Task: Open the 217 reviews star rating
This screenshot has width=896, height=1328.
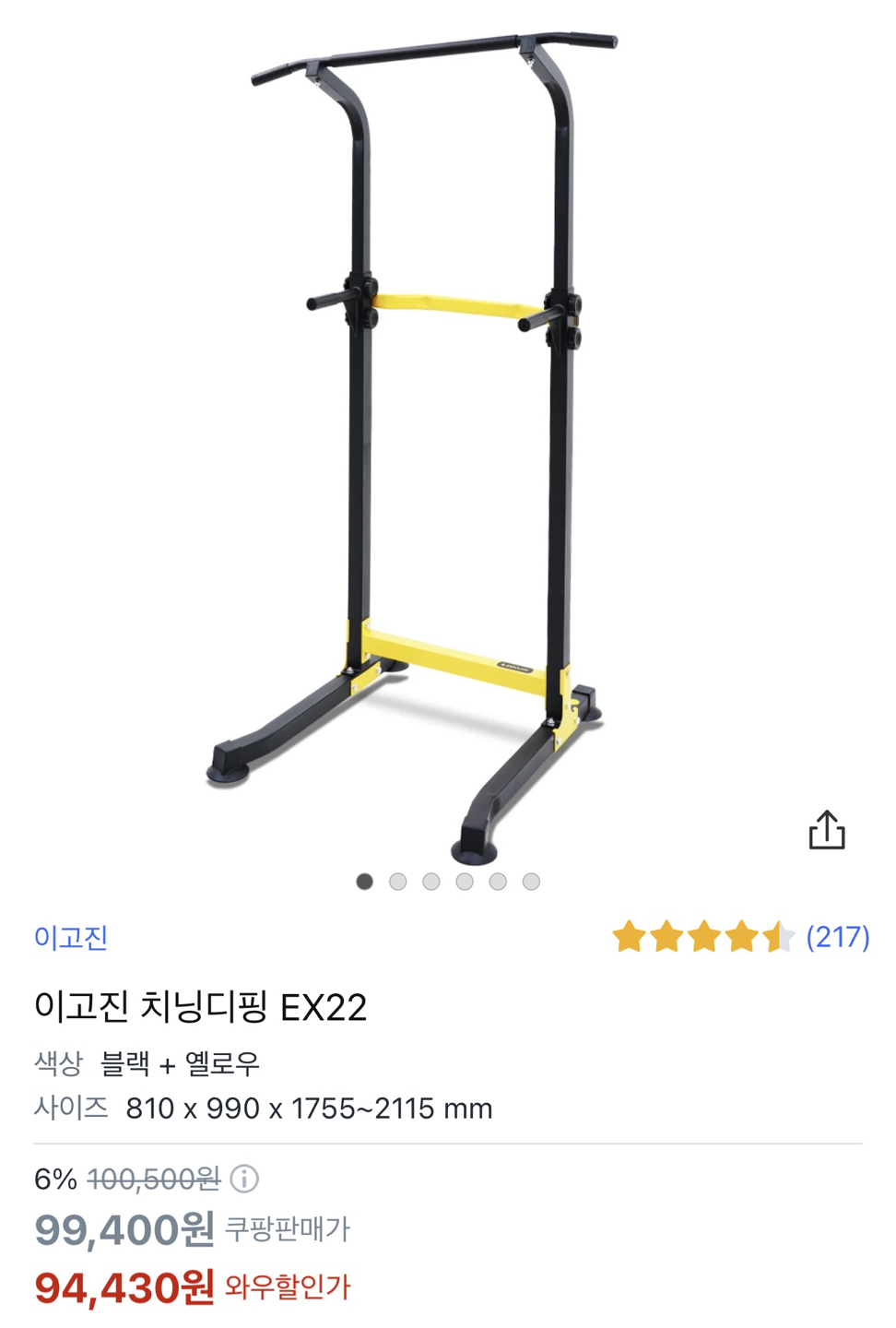Action: click(740, 937)
